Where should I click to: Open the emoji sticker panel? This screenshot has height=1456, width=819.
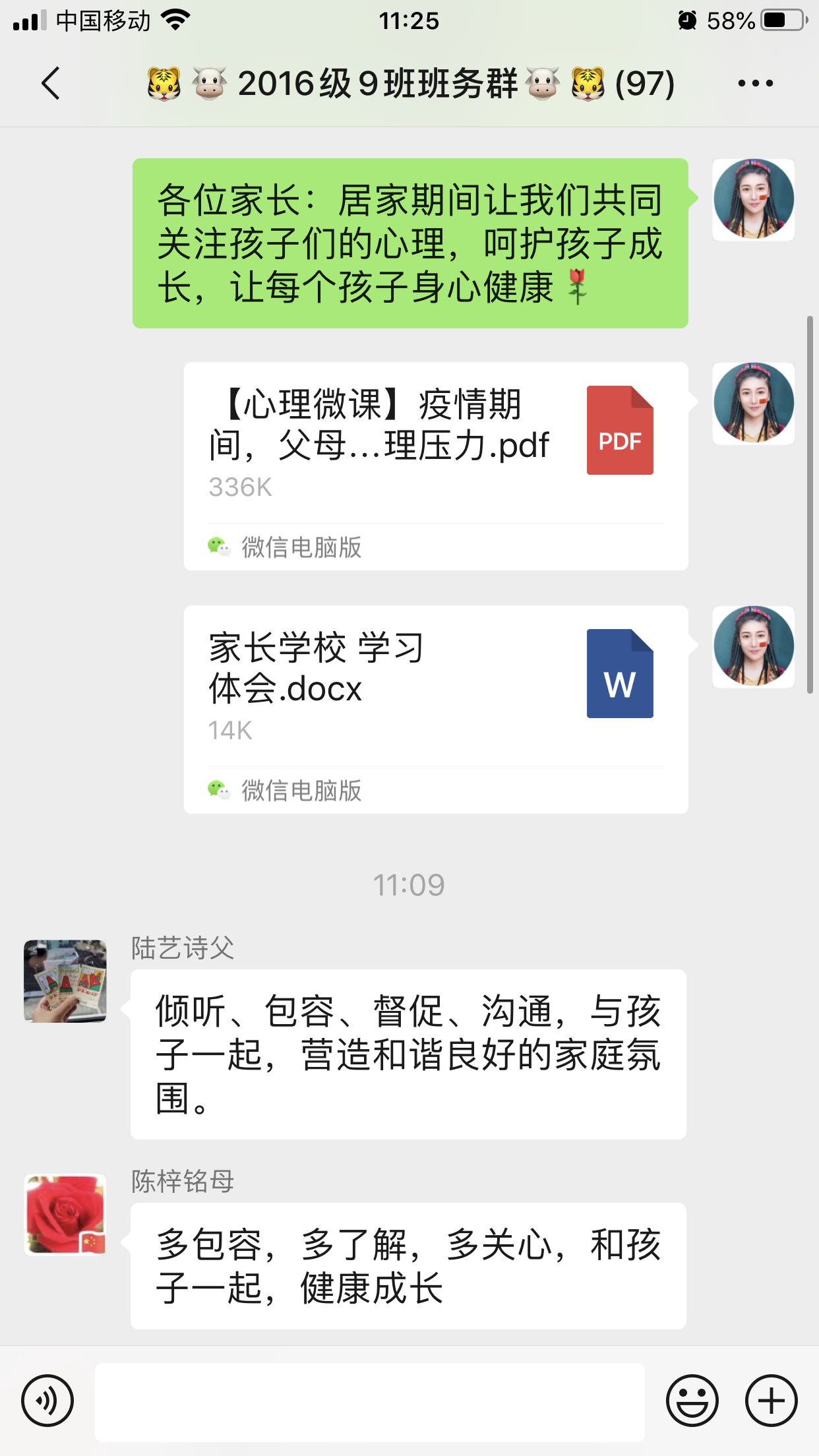pyautogui.click(x=692, y=1401)
